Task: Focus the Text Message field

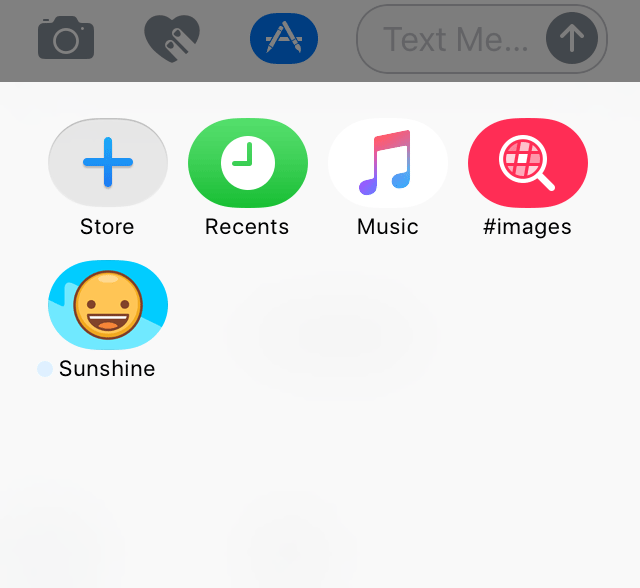Action: pos(455,39)
